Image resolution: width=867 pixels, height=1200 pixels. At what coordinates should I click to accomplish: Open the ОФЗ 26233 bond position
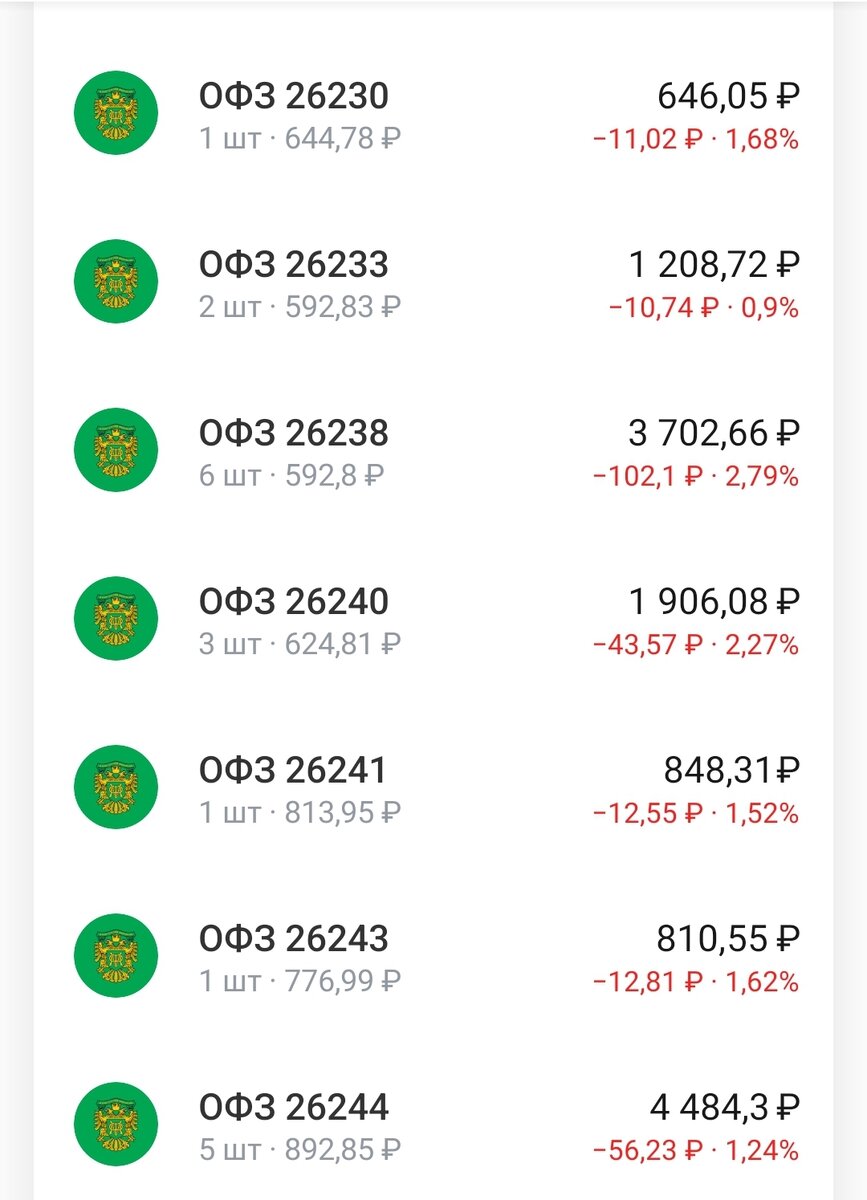click(294, 266)
